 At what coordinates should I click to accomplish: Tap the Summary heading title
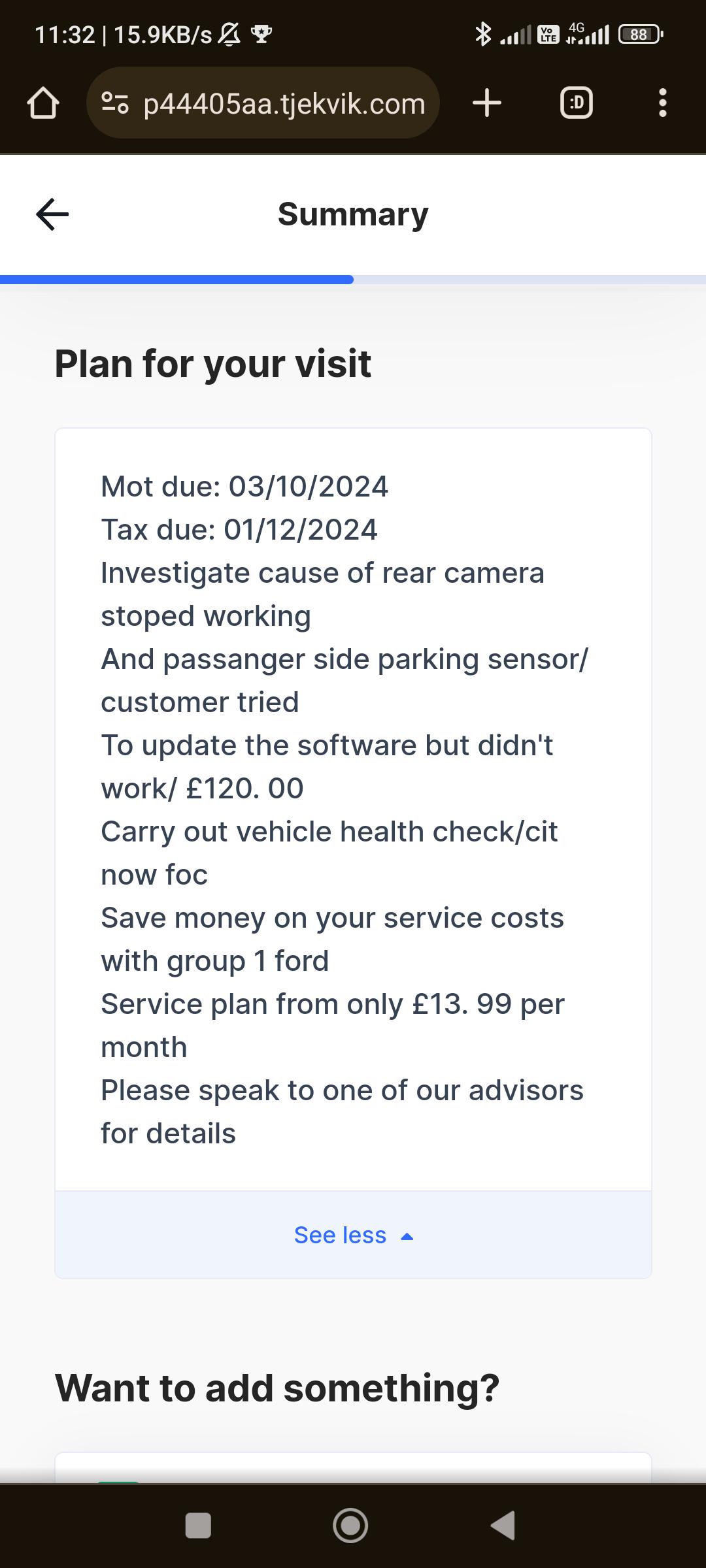(353, 214)
